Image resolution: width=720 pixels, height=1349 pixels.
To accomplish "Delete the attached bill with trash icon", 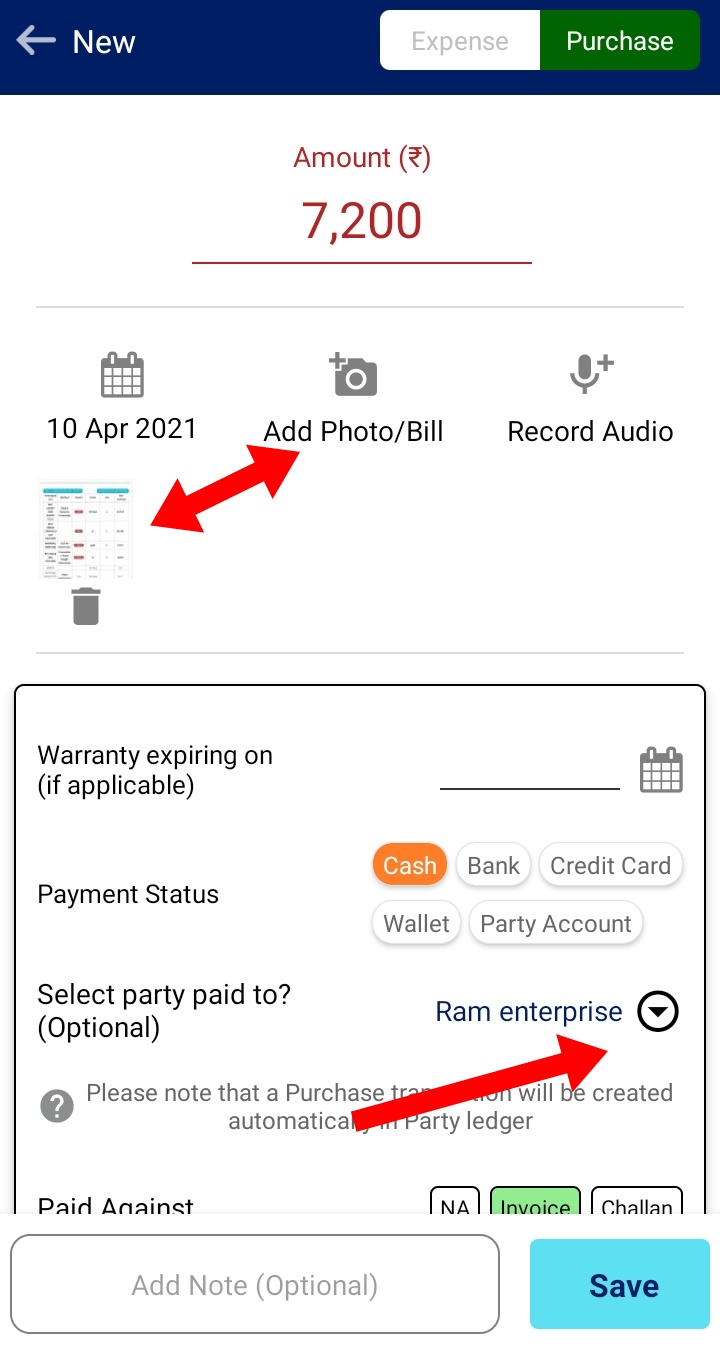I will [x=86, y=607].
